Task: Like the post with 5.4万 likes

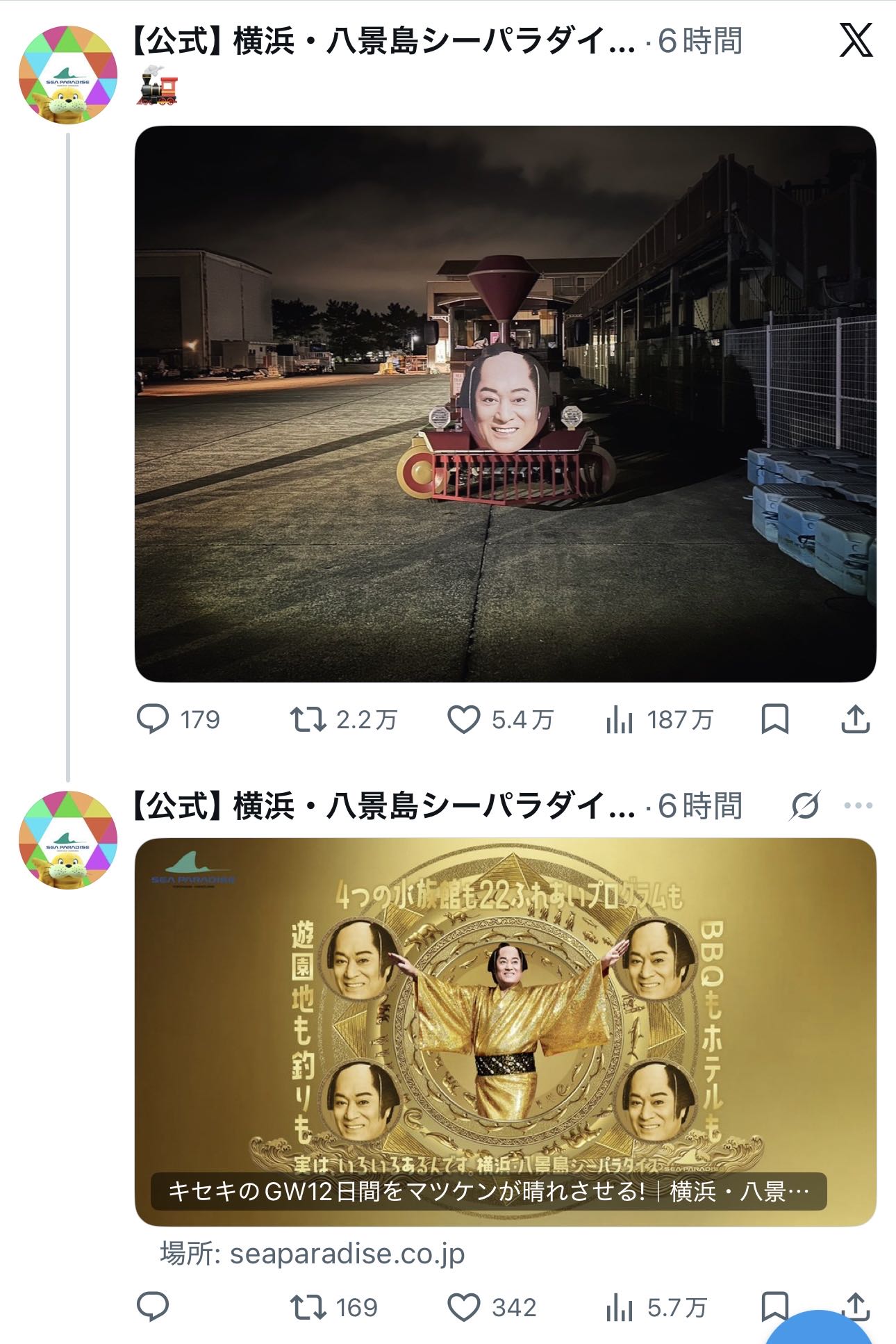Action: point(500,719)
